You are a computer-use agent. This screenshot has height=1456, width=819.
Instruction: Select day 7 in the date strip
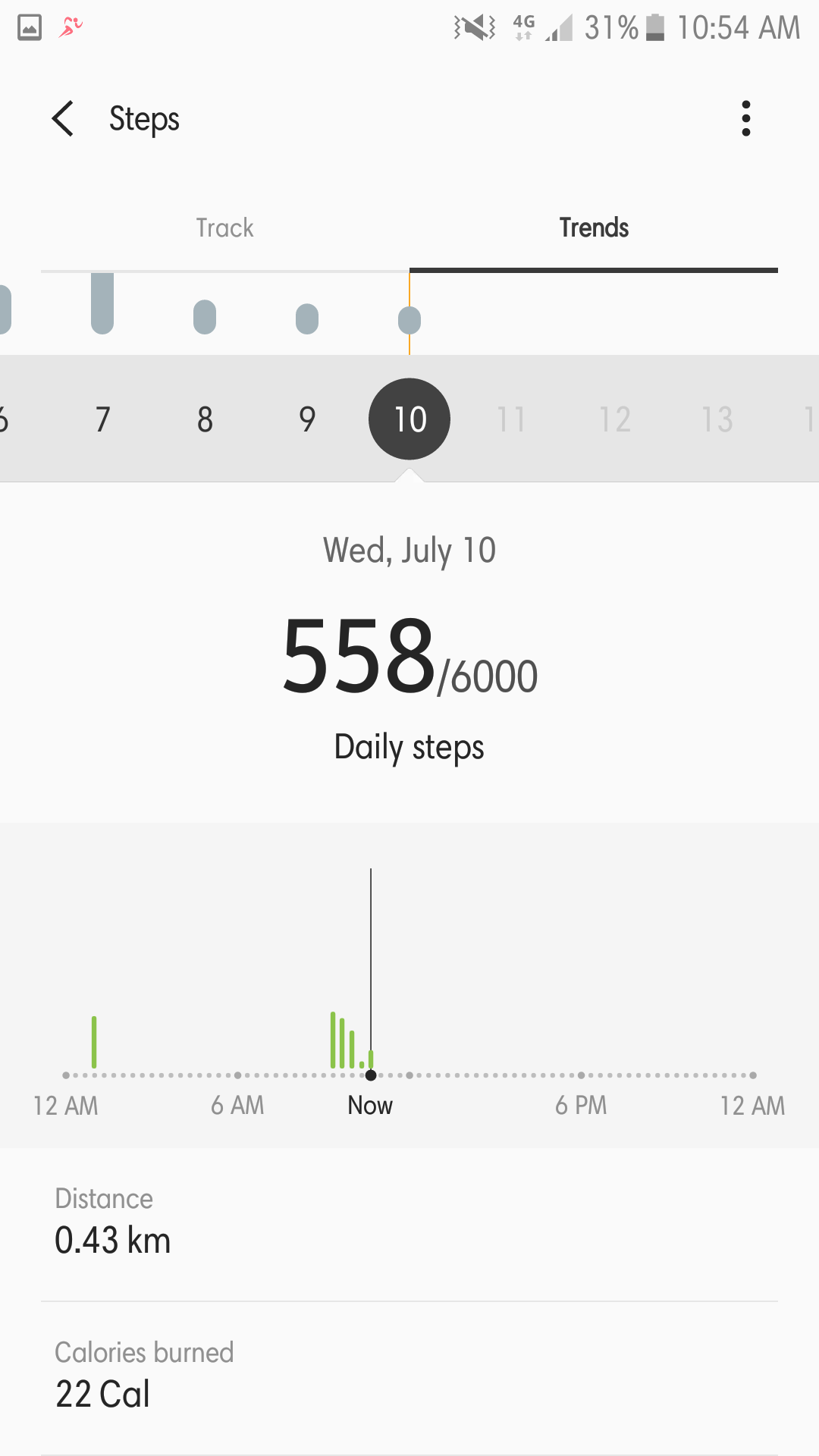click(x=103, y=419)
